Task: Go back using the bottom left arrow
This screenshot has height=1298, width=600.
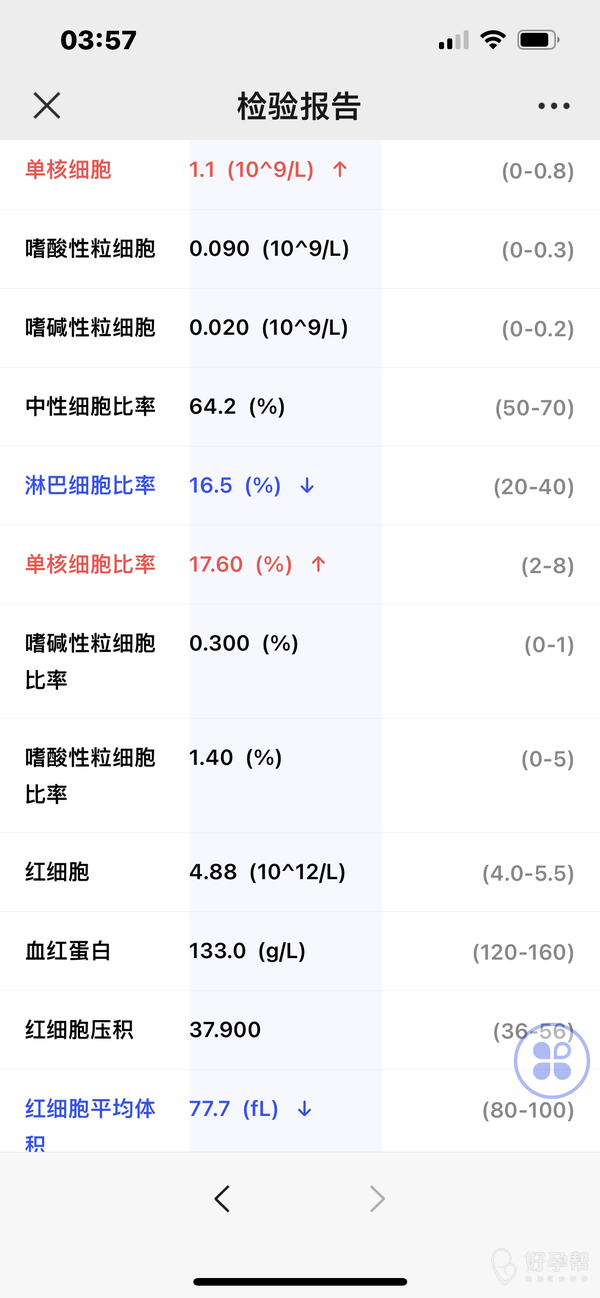Action: [222, 1198]
